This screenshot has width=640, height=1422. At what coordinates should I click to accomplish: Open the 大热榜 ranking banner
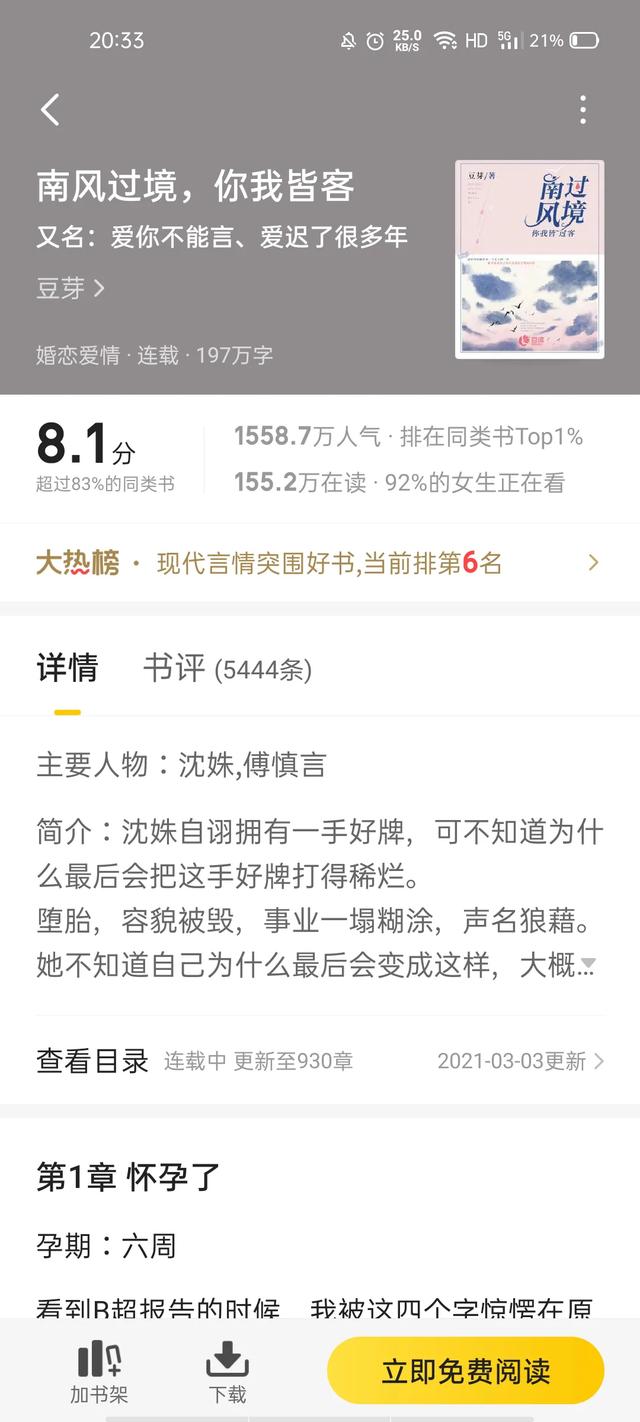click(319, 563)
